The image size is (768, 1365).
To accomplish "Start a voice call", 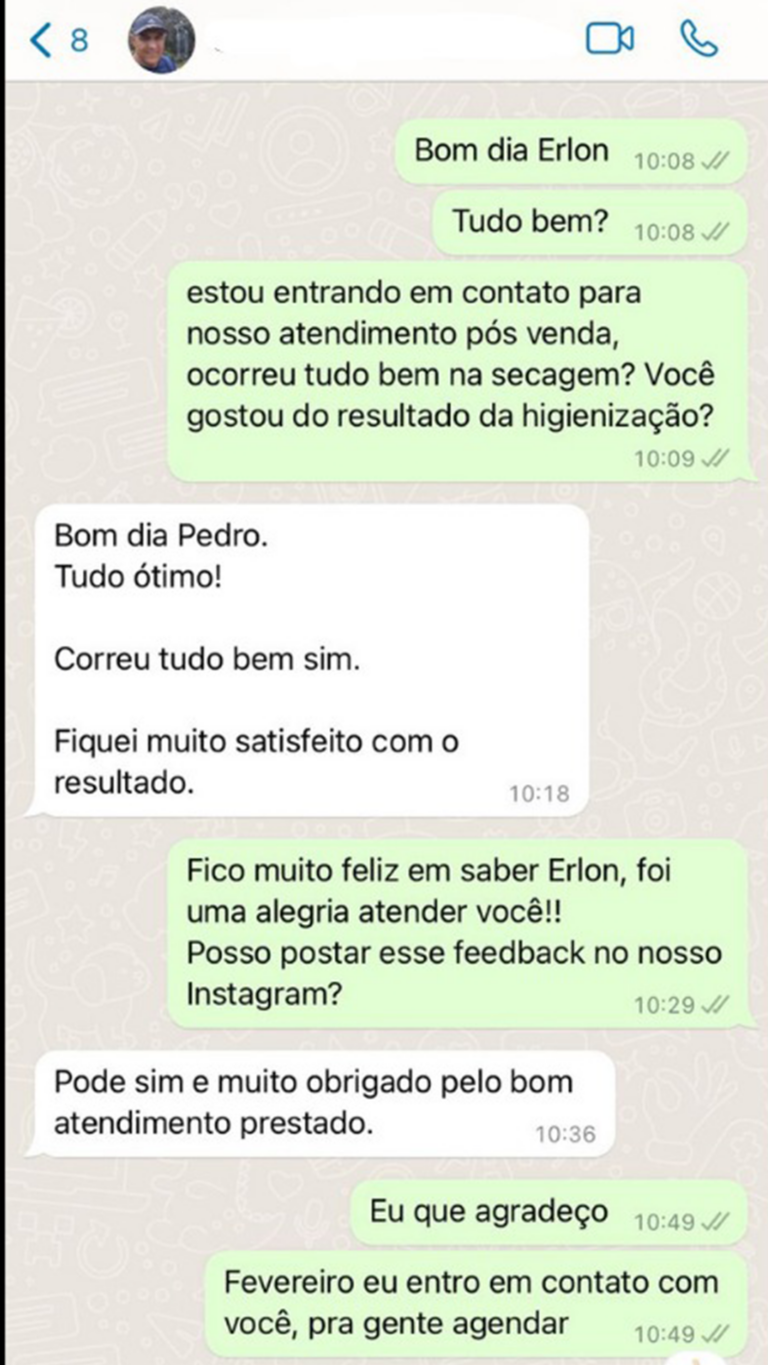I will tap(699, 39).
